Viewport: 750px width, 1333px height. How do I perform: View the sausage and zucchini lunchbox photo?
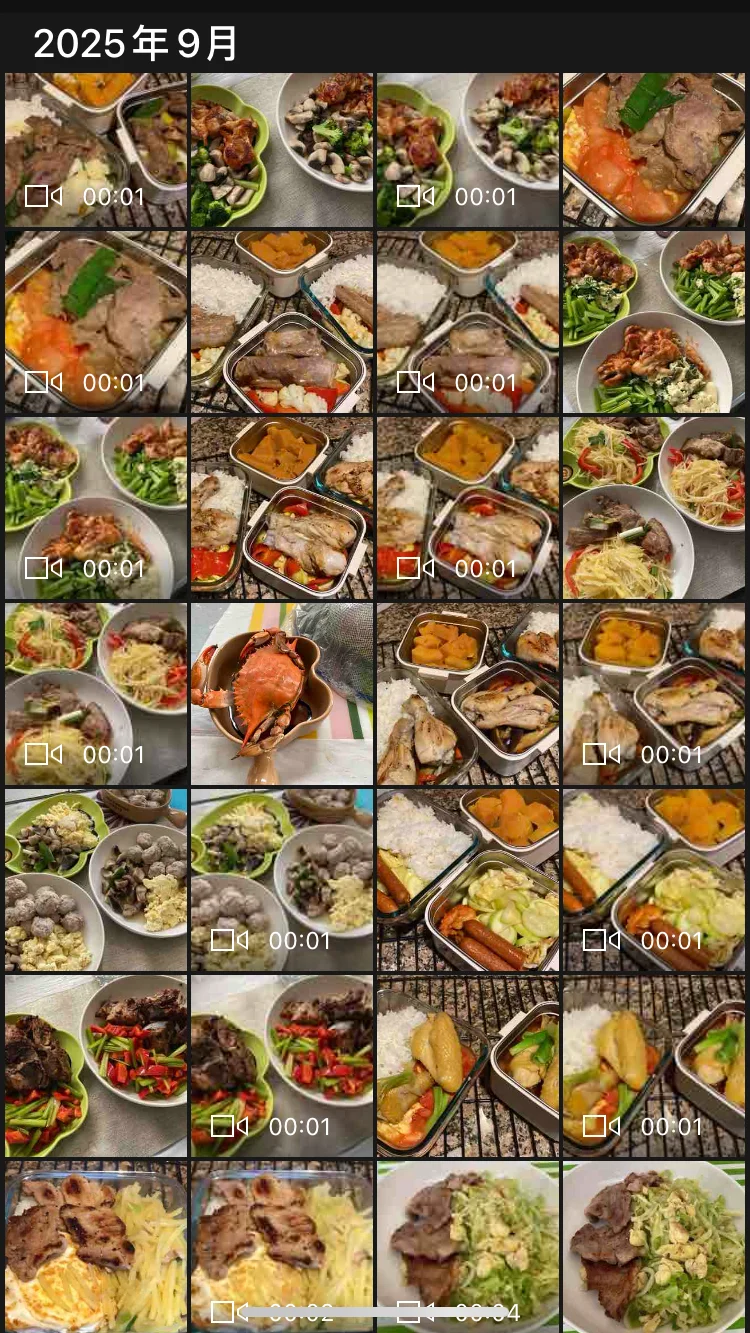click(468, 879)
